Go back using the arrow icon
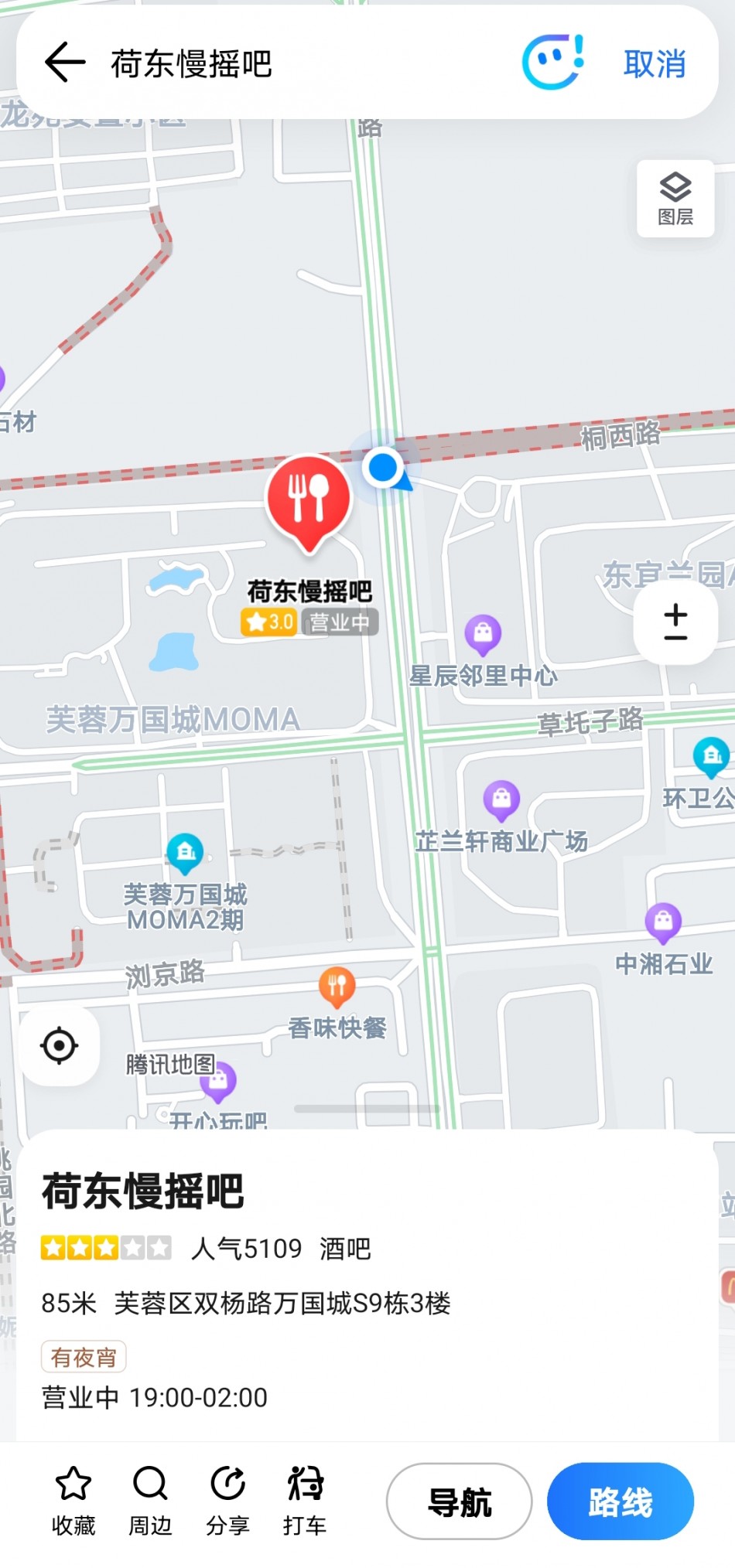 coord(65,62)
